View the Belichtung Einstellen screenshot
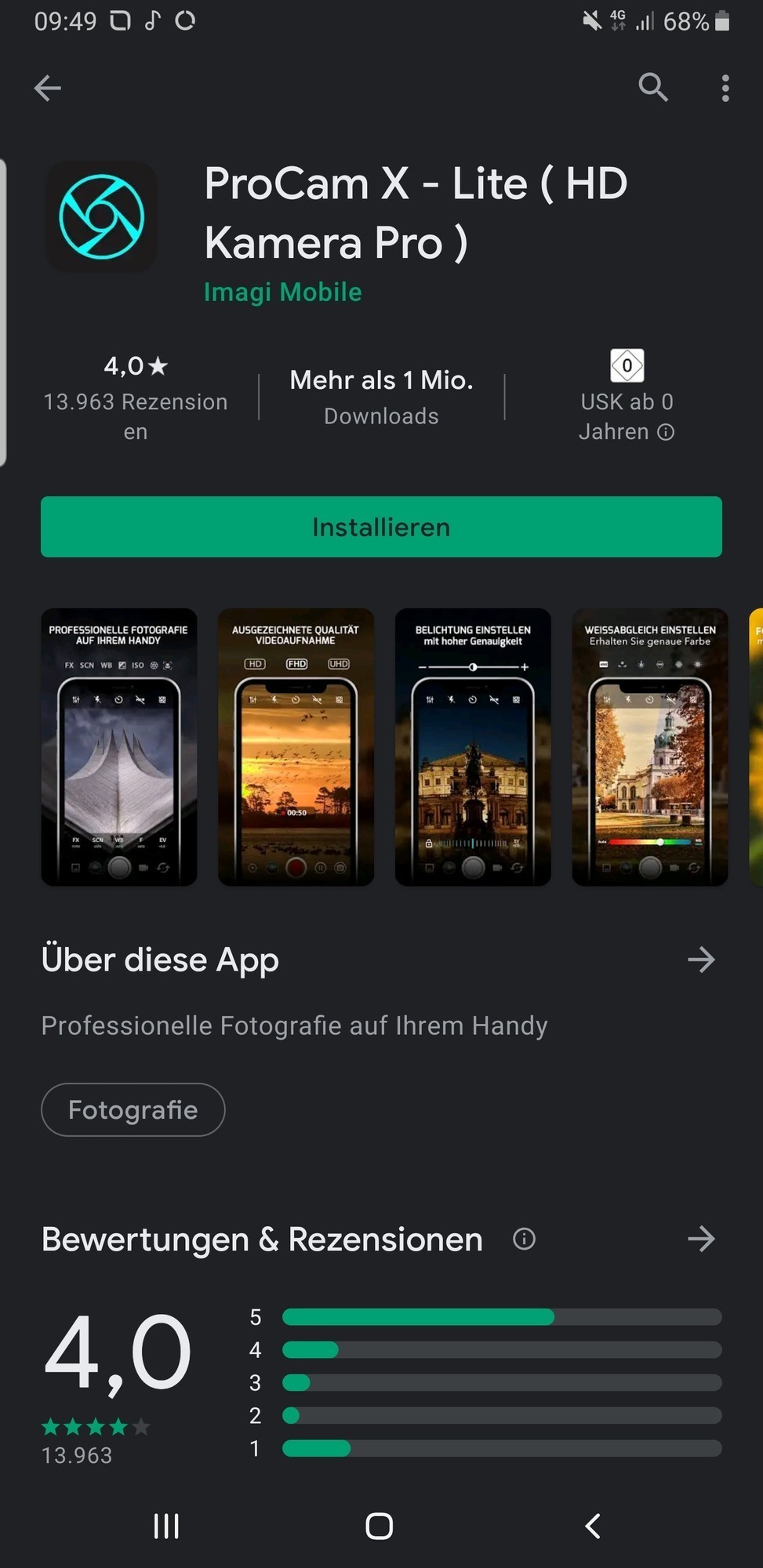The height and width of the screenshot is (1568, 763). click(x=473, y=747)
